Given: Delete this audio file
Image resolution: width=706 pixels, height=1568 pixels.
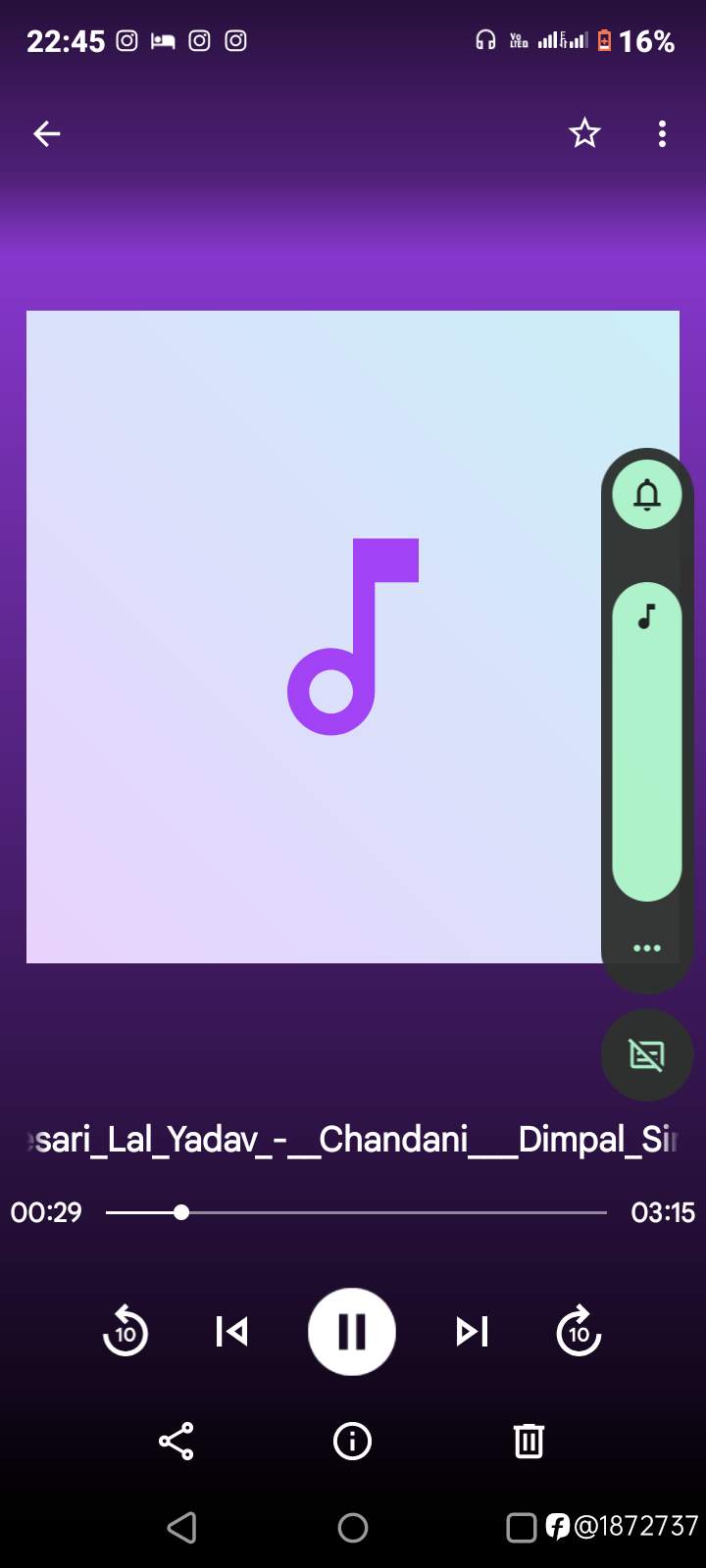Looking at the screenshot, I should [x=529, y=1441].
